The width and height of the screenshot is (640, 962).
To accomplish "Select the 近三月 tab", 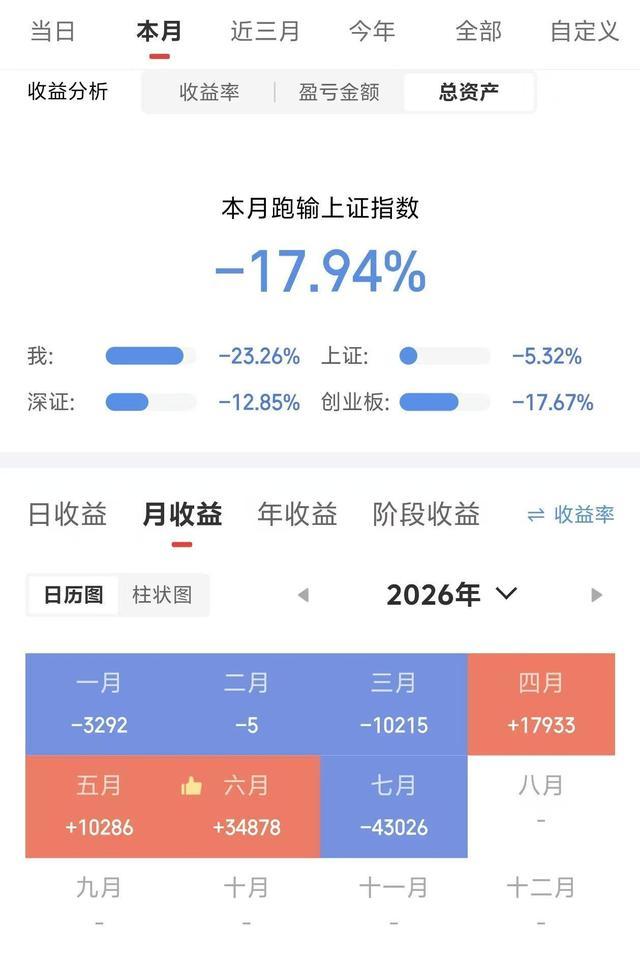I will pos(264,31).
